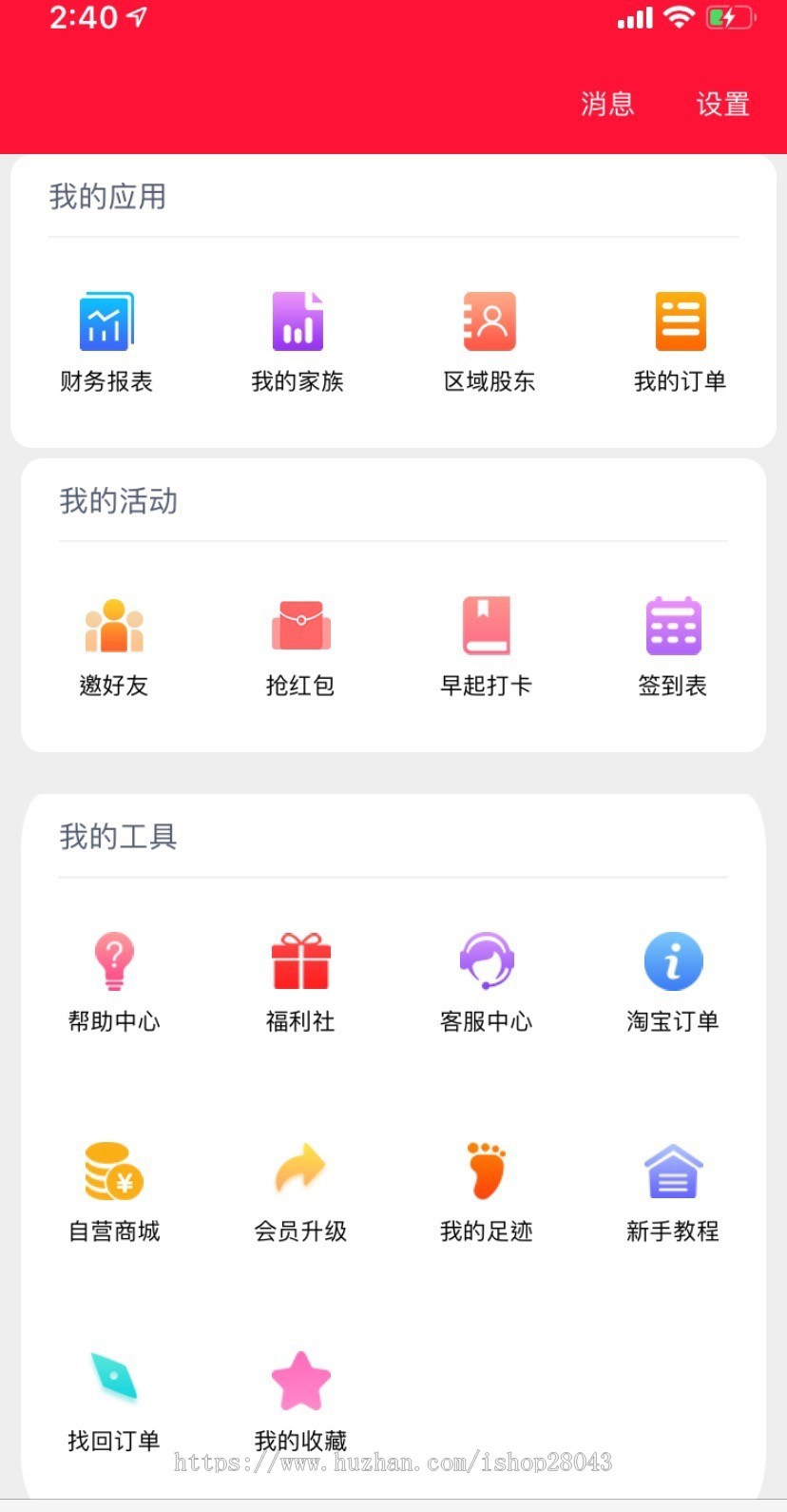The width and height of the screenshot is (787, 1512).
Task: Contact 客服中心 customer service
Action: tap(487, 960)
